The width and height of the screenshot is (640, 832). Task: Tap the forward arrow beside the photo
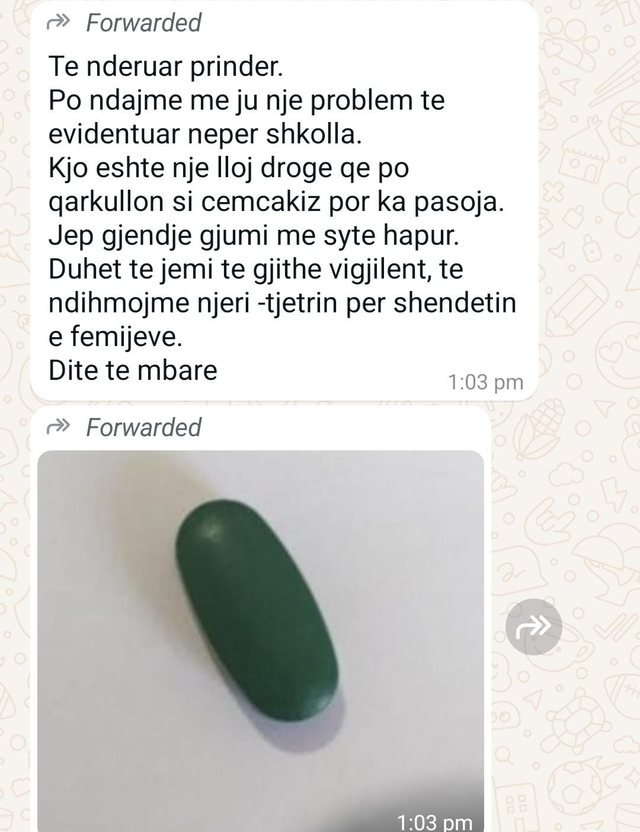coord(533,627)
